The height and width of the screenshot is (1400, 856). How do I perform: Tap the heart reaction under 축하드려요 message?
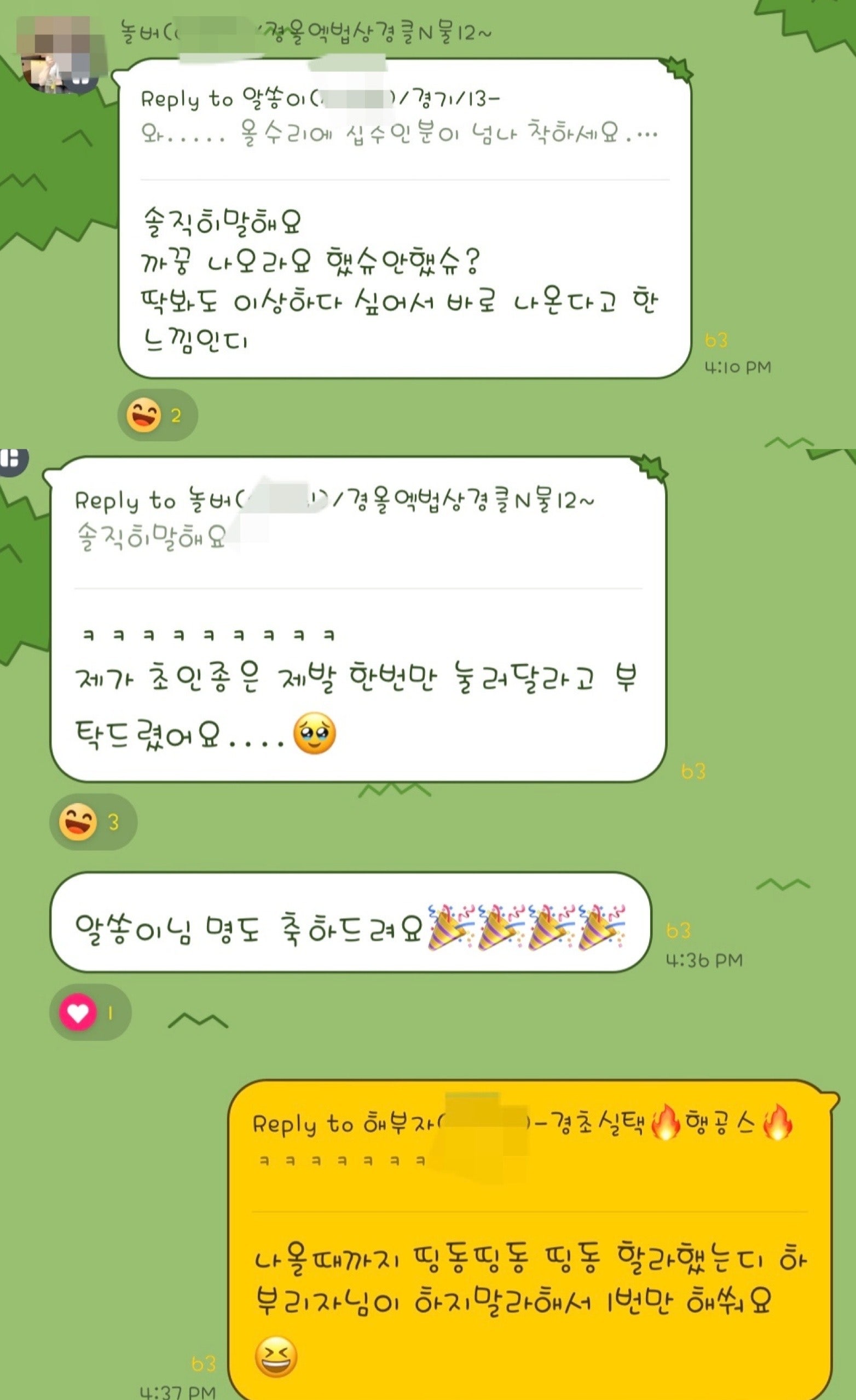(x=90, y=1012)
